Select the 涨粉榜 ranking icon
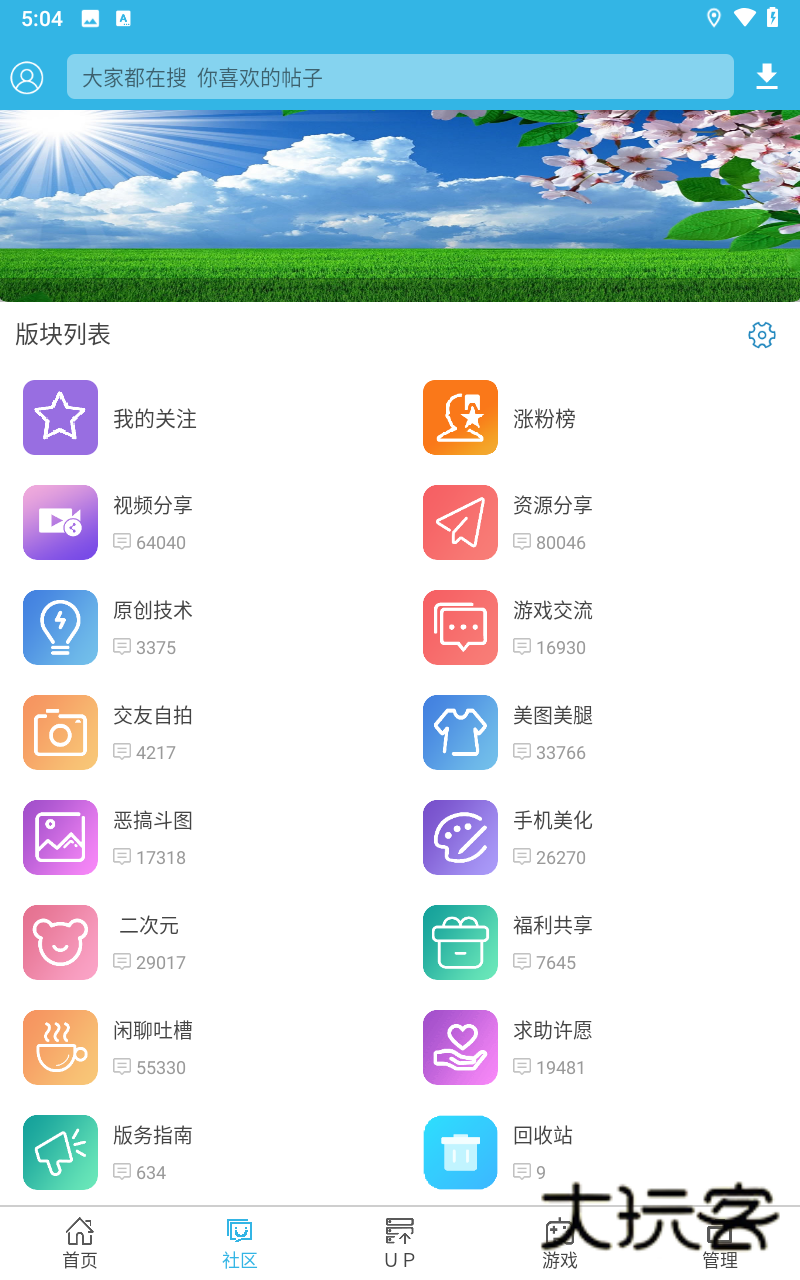 click(x=460, y=417)
